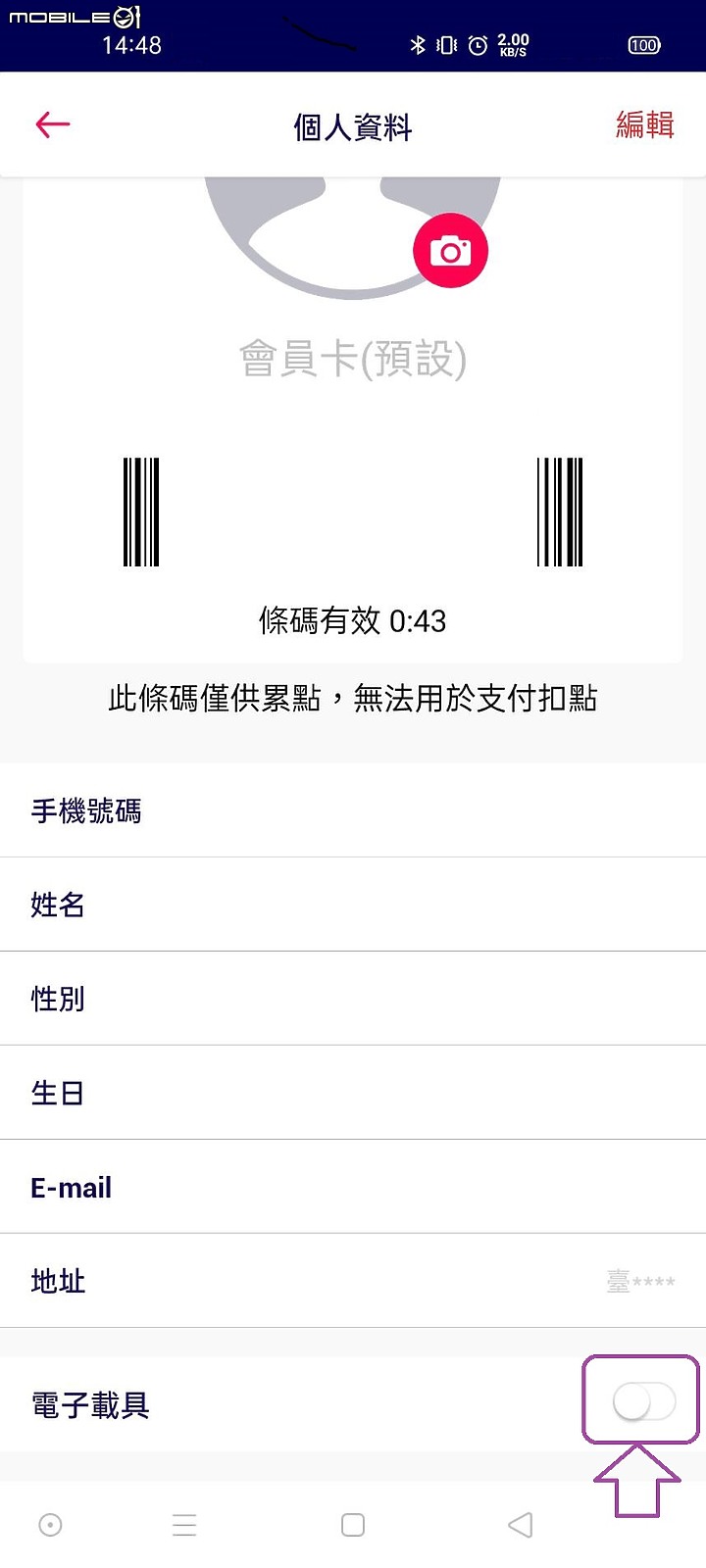The width and height of the screenshot is (706, 1568).
Task: Change profile photo via camera icon
Action: (x=450, y=252)
